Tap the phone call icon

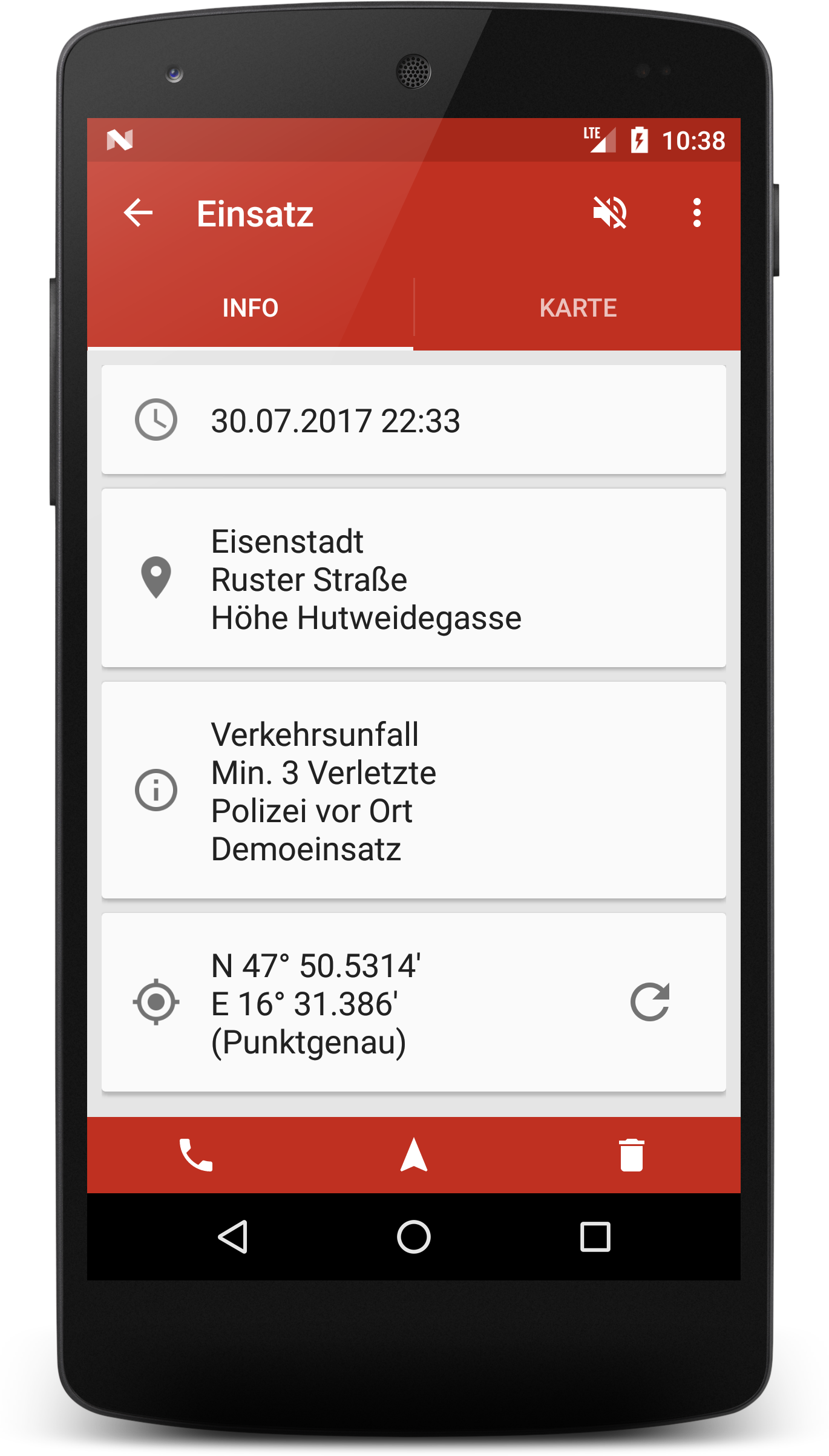point(196,1155)
